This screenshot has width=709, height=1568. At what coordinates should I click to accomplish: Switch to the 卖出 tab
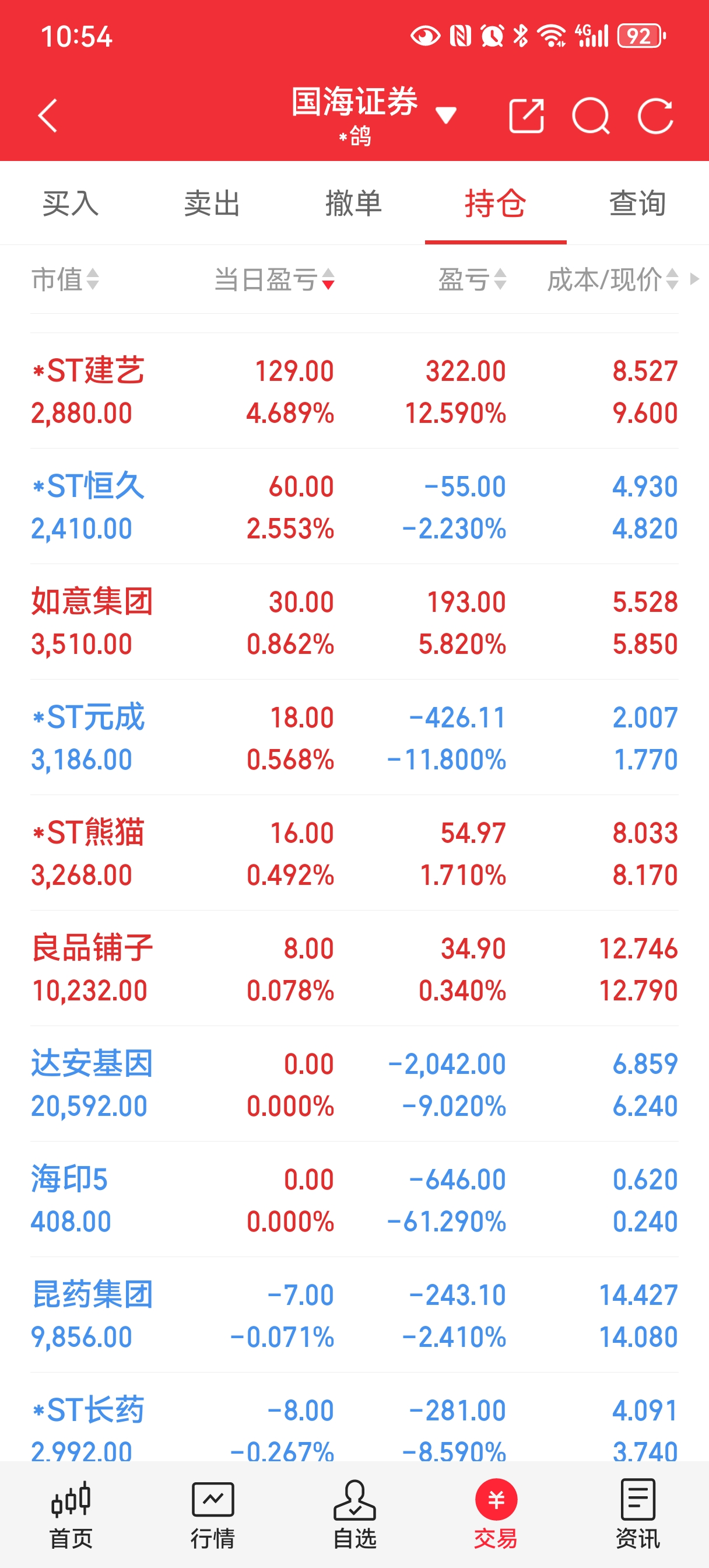tap(212, 202)
